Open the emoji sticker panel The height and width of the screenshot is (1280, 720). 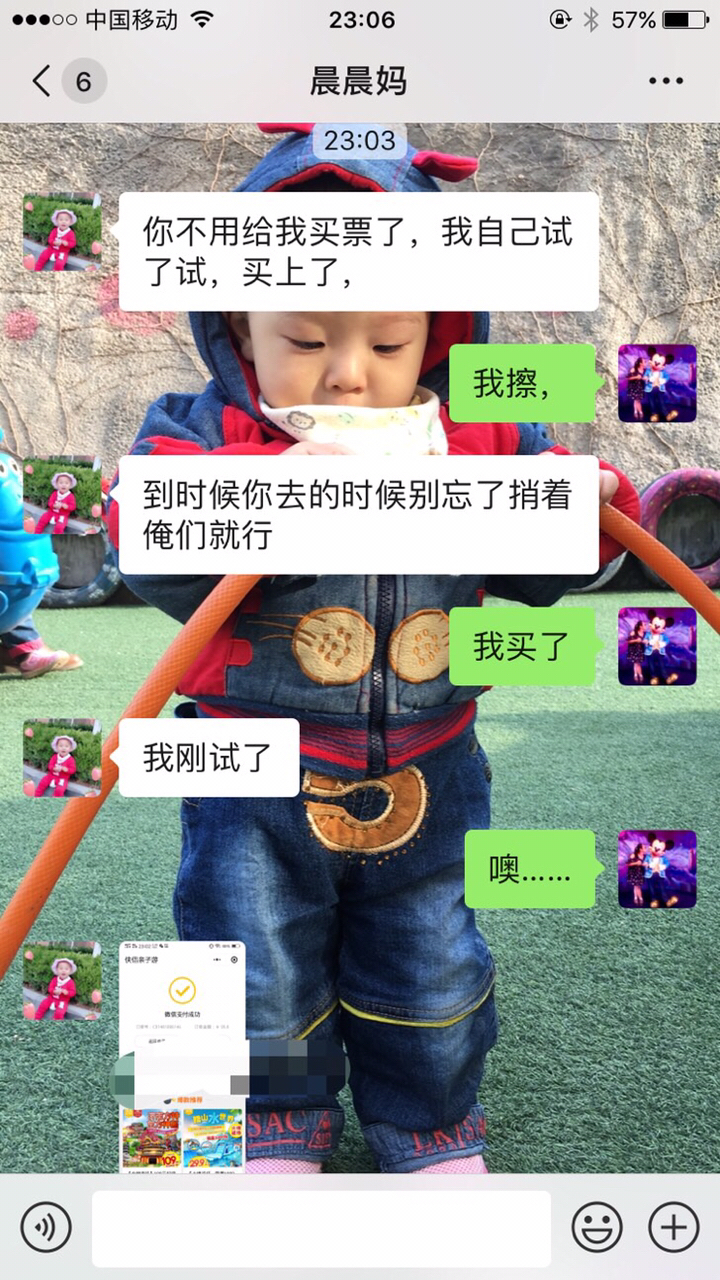pos(596,1227)
